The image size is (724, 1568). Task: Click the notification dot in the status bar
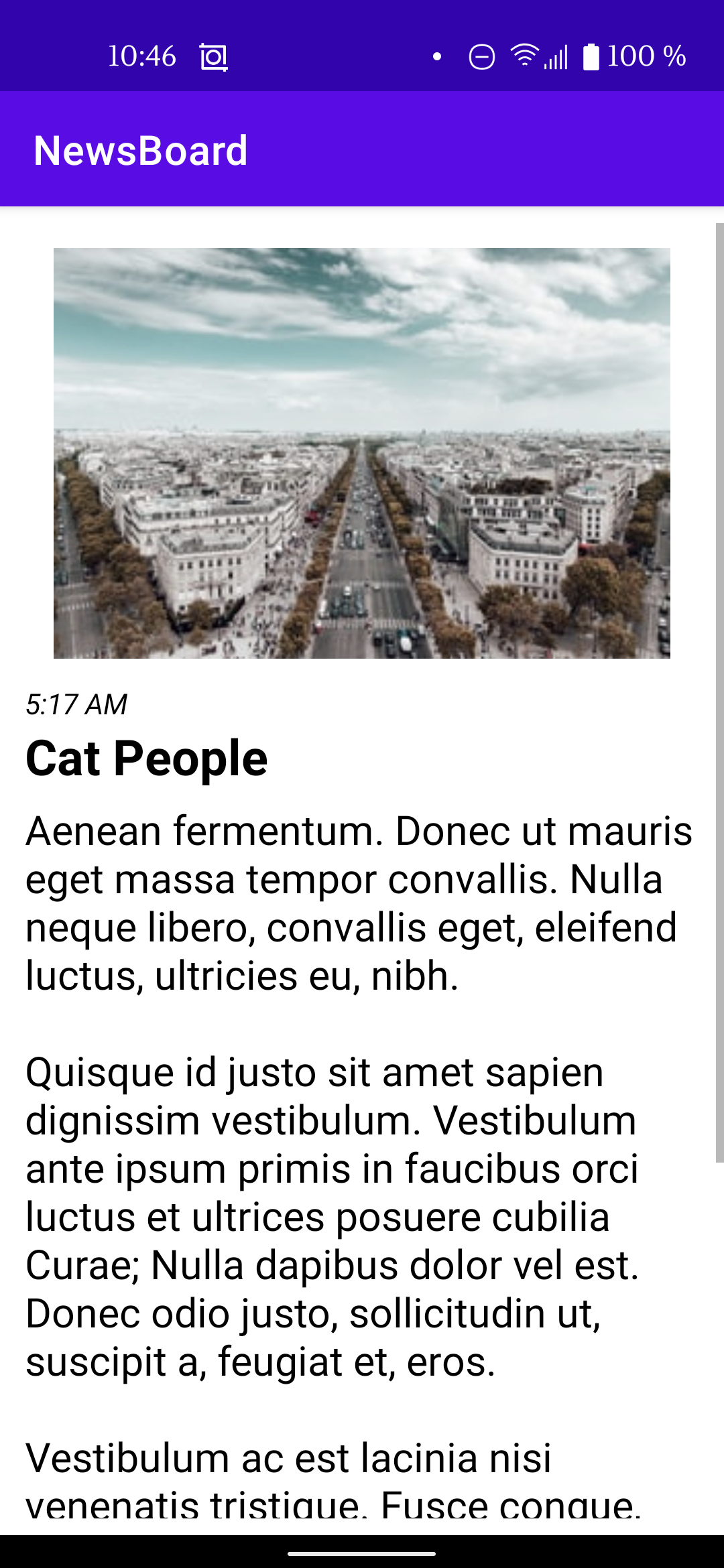coord(438,56)
